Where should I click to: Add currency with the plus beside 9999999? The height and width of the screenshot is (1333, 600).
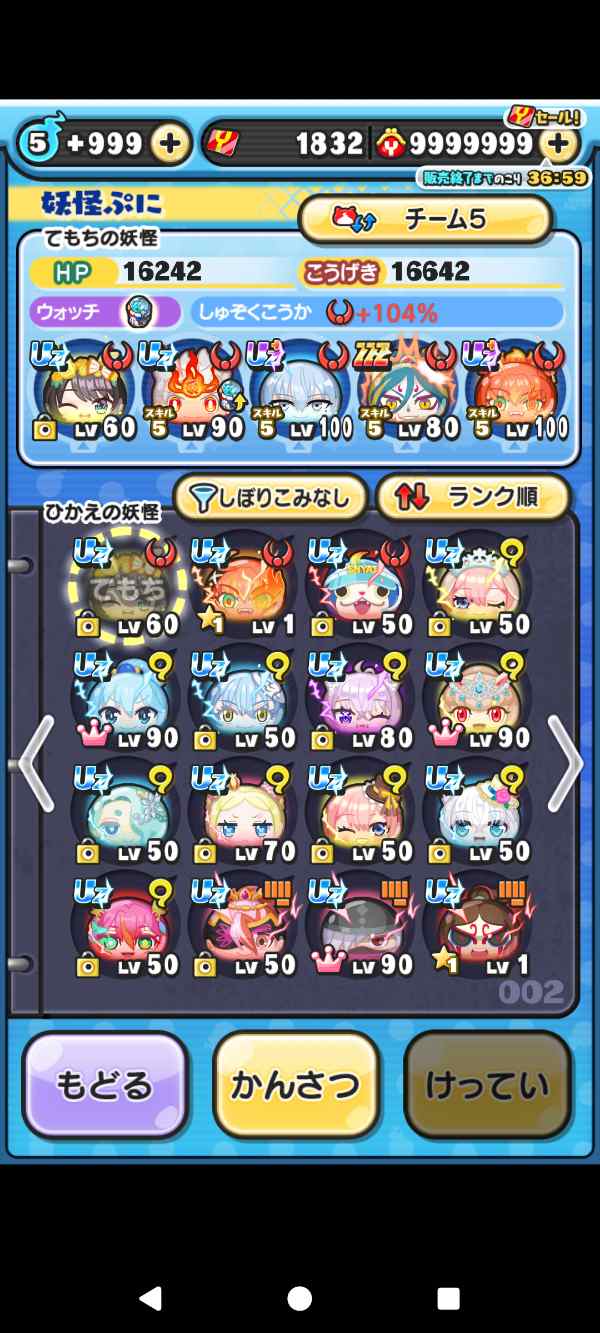tap(559, 144)
